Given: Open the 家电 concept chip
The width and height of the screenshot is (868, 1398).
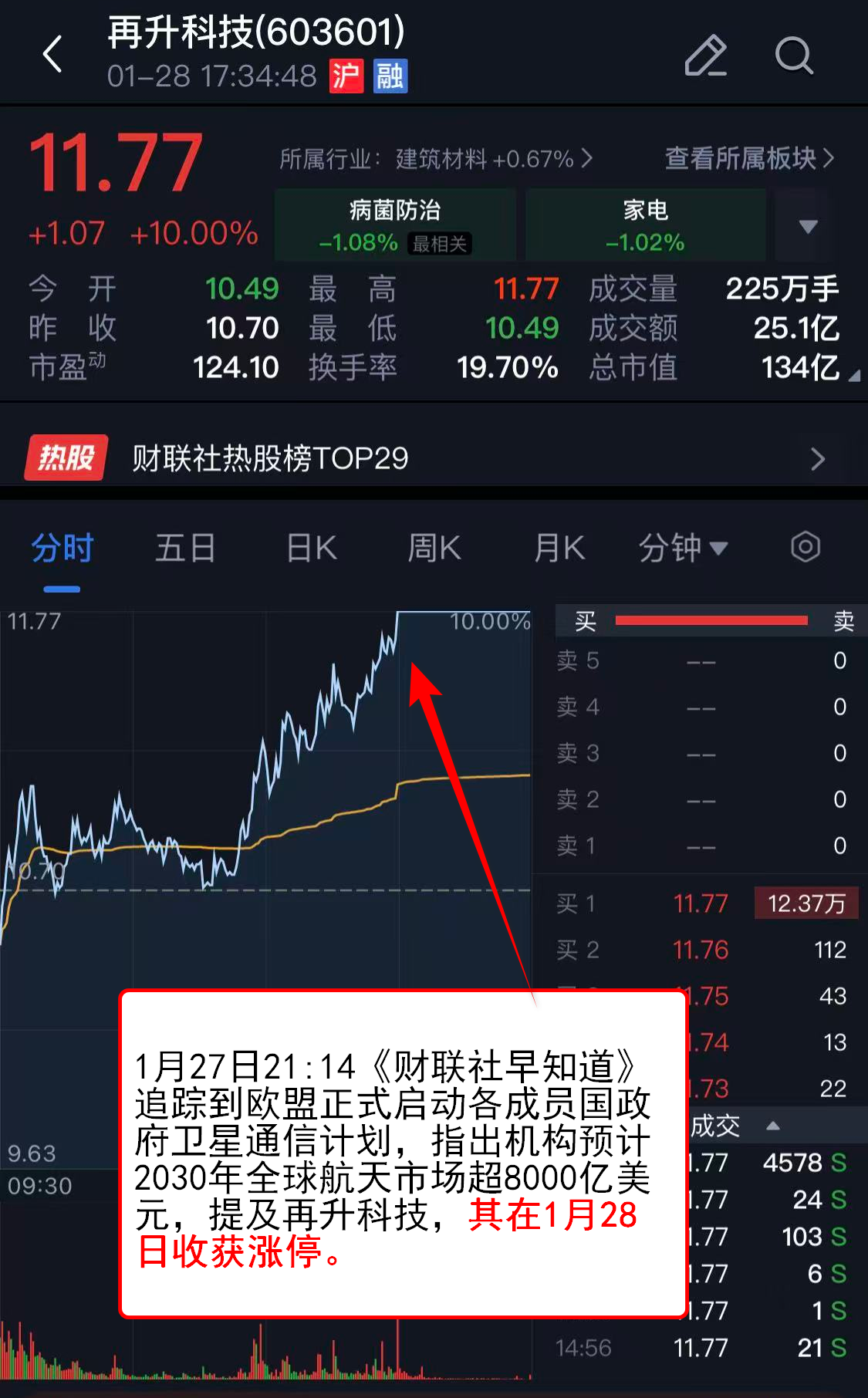Looking at the screenshot, I should 645,225.
